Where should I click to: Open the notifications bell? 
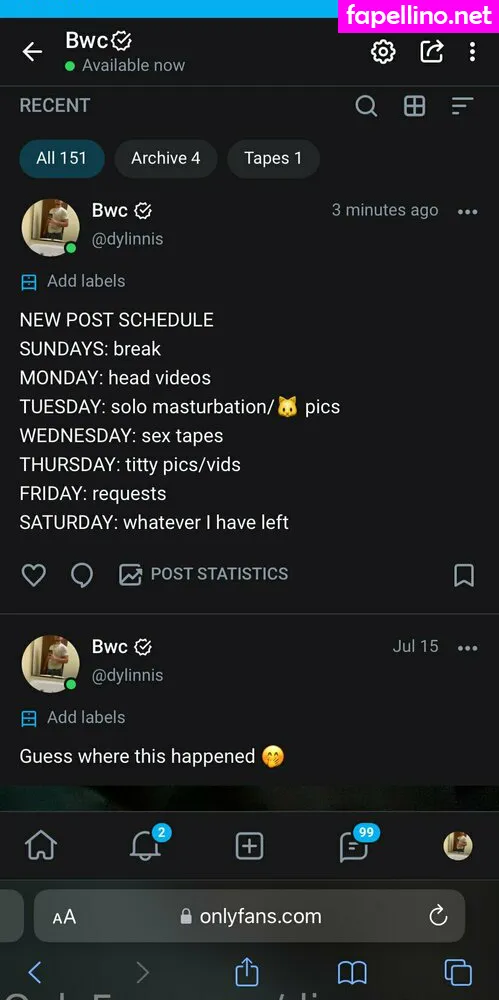coord(145,846)
